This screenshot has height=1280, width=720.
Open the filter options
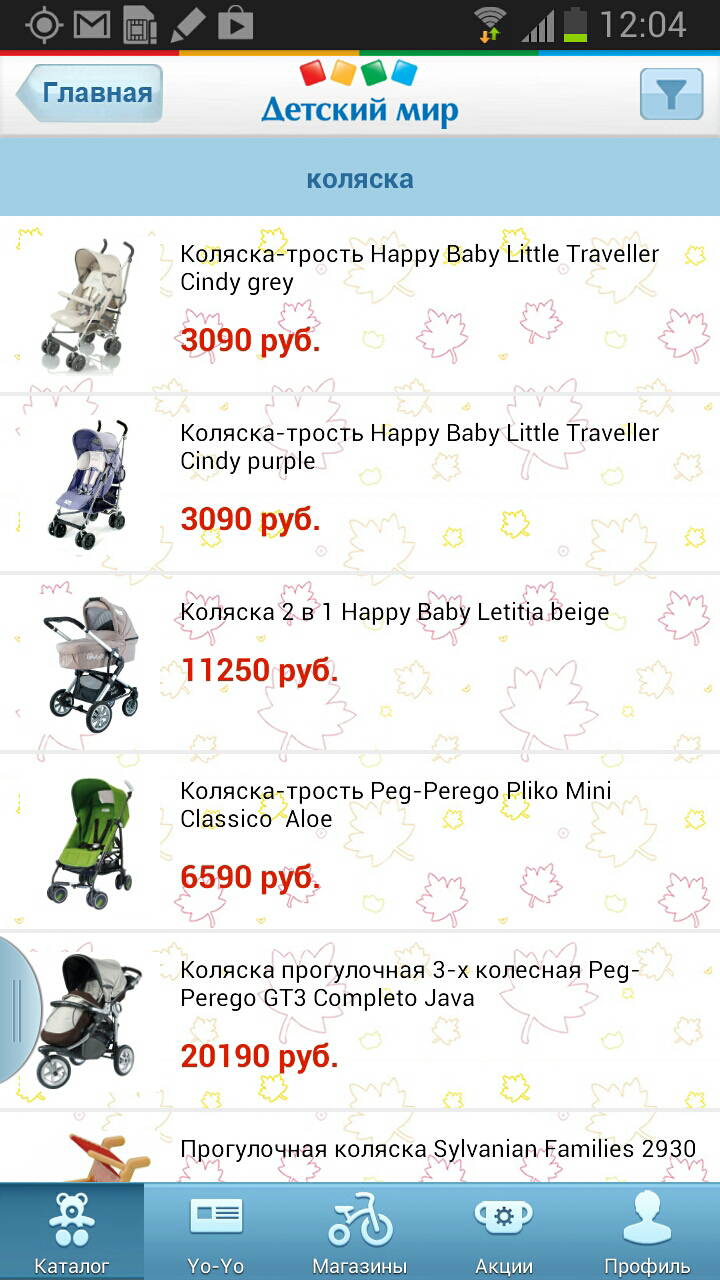point(671,95)
